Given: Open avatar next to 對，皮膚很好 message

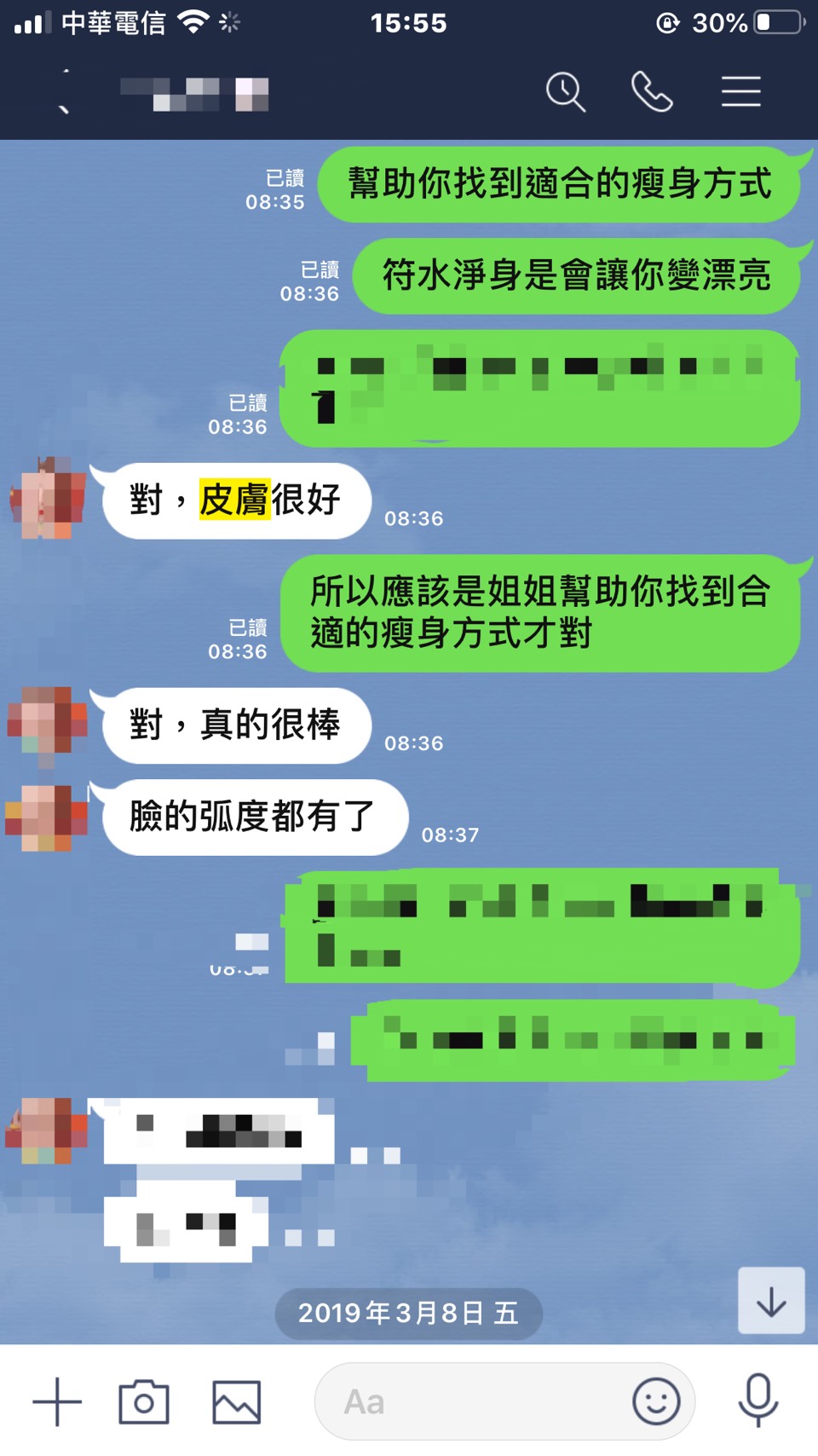Looking at the screenshot, I should [x=48, y=500].
